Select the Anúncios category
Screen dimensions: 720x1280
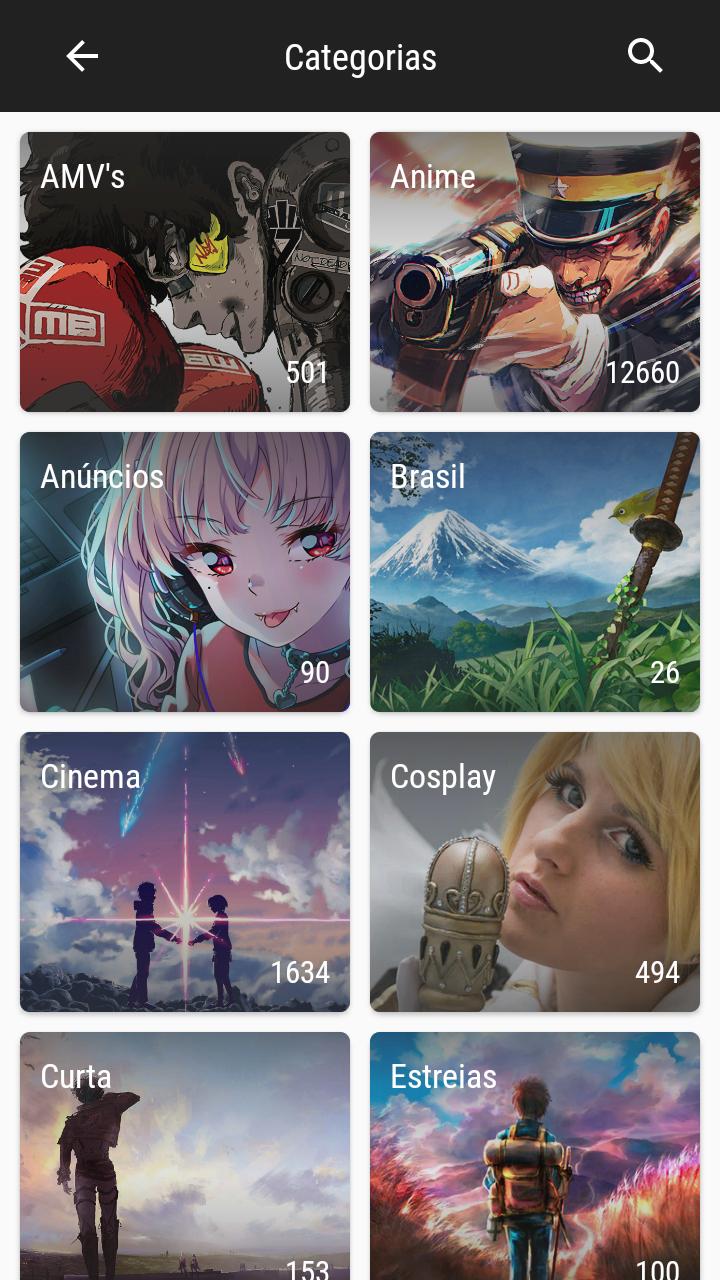pos(185,571)
